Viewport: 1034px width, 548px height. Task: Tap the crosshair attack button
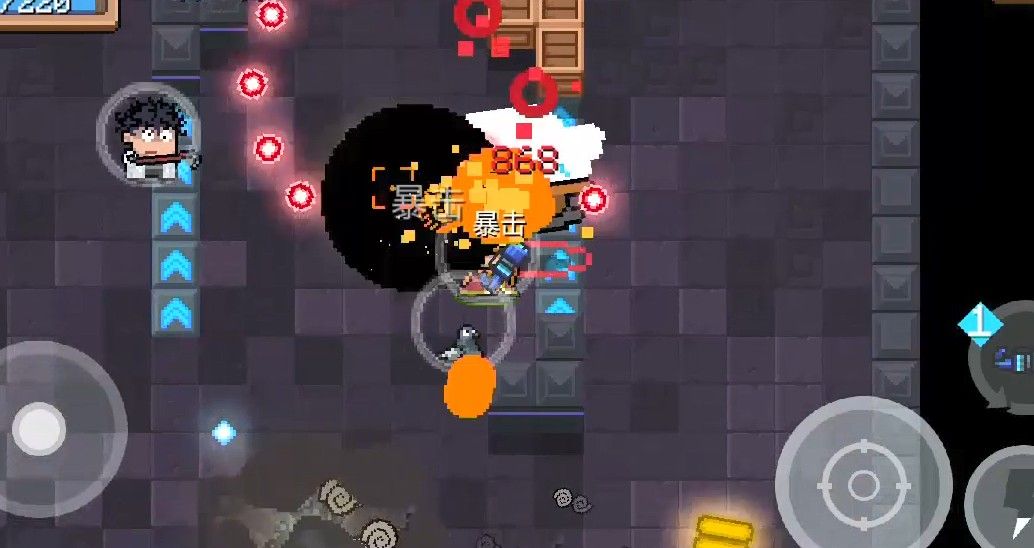tap(863, 485)
